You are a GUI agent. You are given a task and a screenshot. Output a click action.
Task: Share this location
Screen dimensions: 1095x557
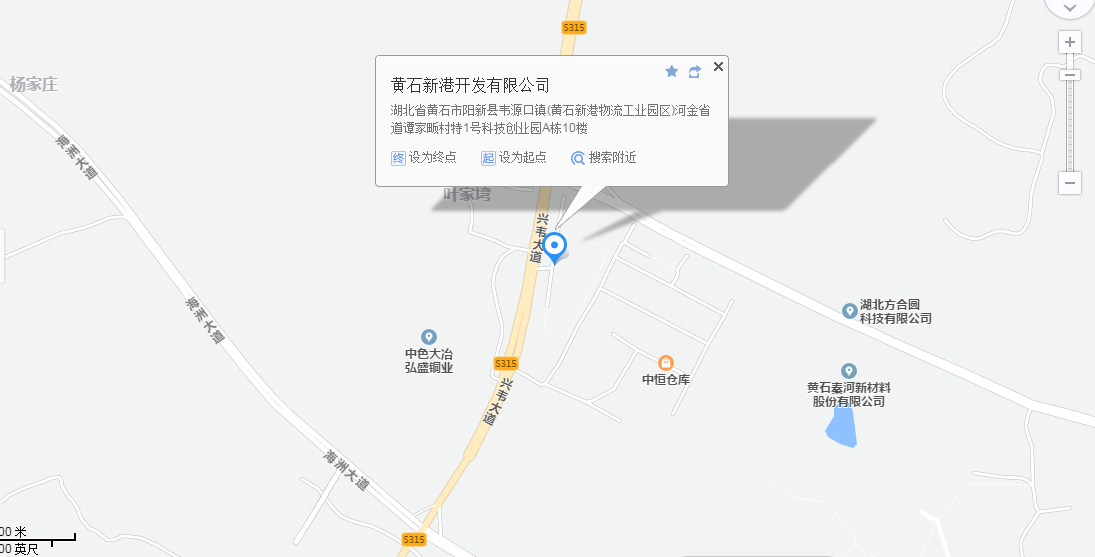[x=695, y=71]
